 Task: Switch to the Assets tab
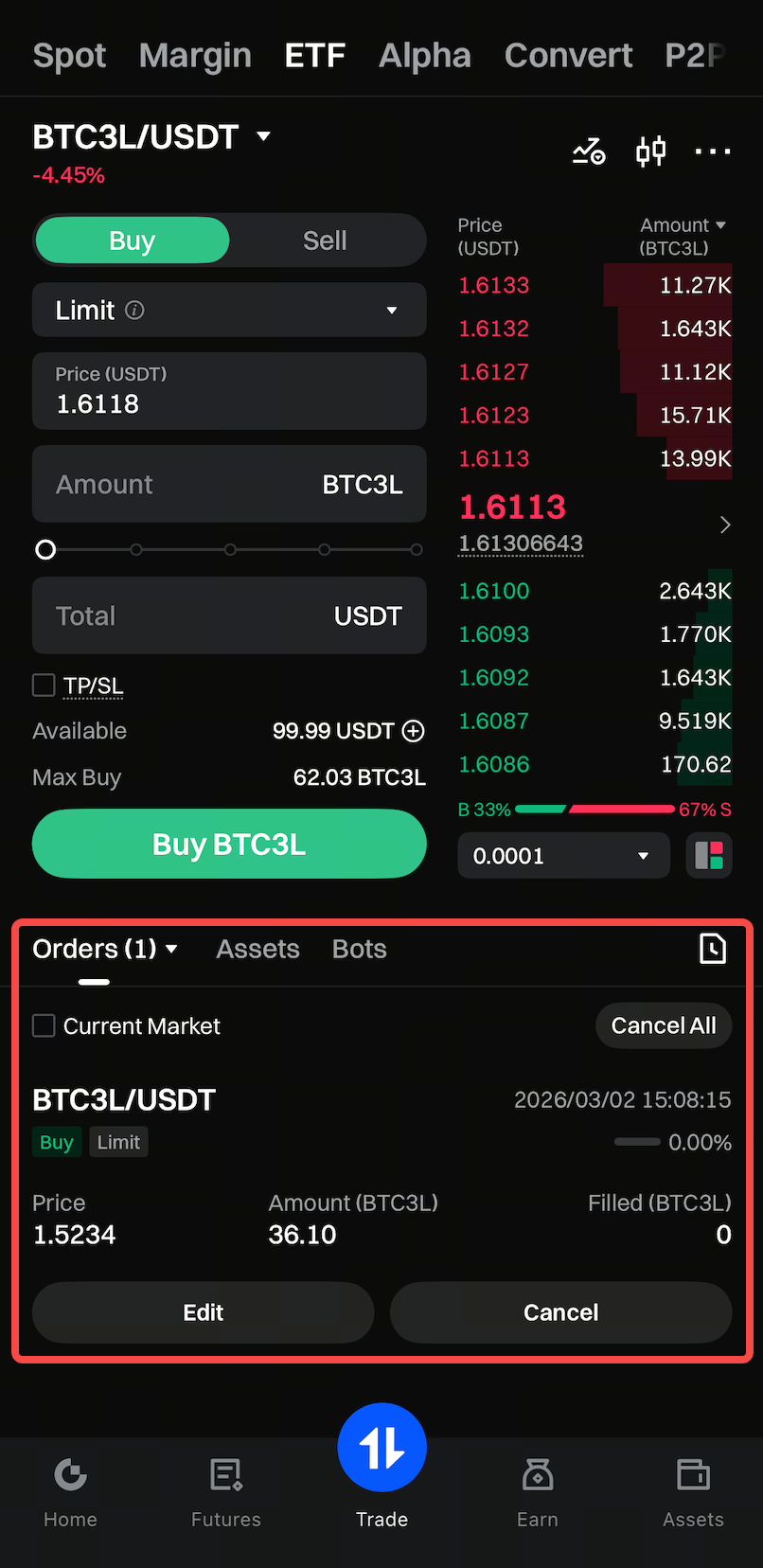[257, 948]
